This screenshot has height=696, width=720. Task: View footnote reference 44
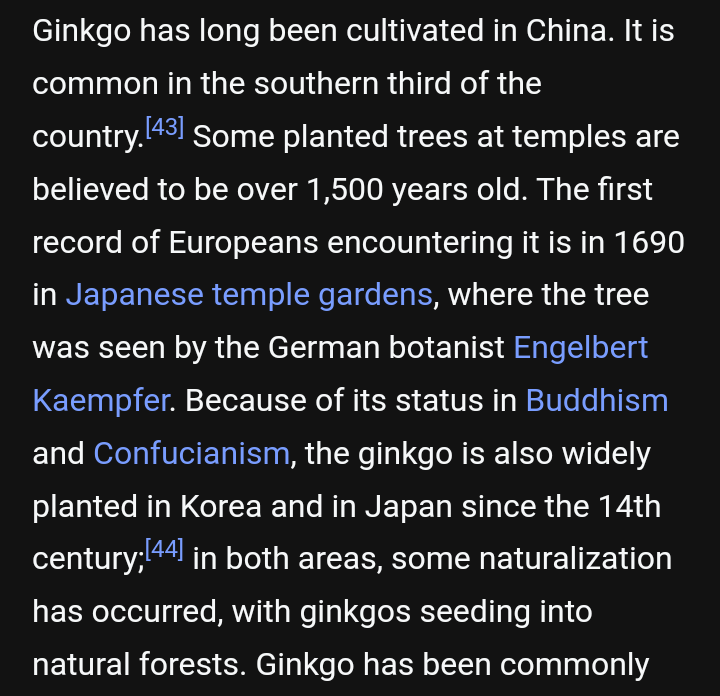pyautogui.click(x=164, y=549)
